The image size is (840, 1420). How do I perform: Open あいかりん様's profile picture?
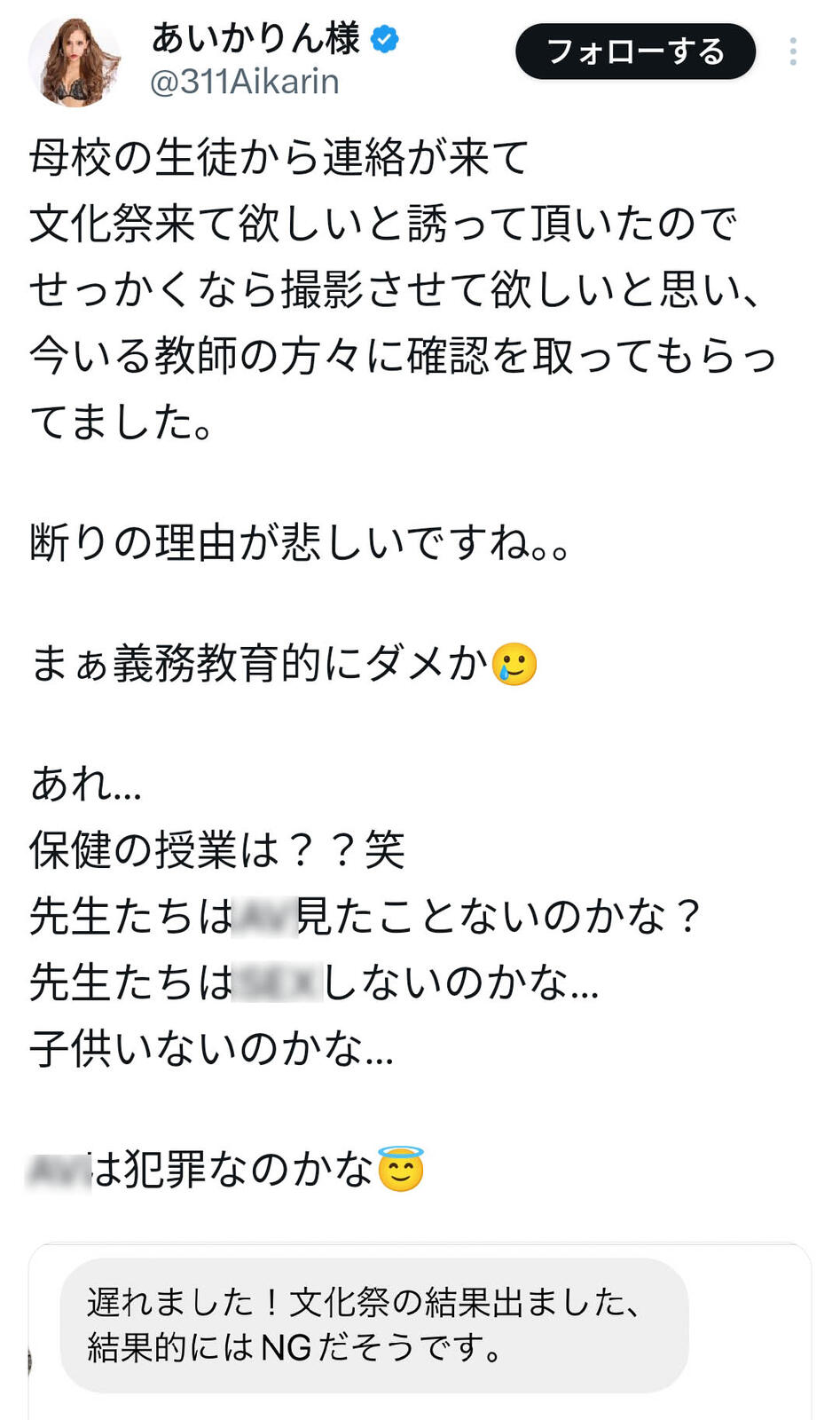(x=75, y=62)
